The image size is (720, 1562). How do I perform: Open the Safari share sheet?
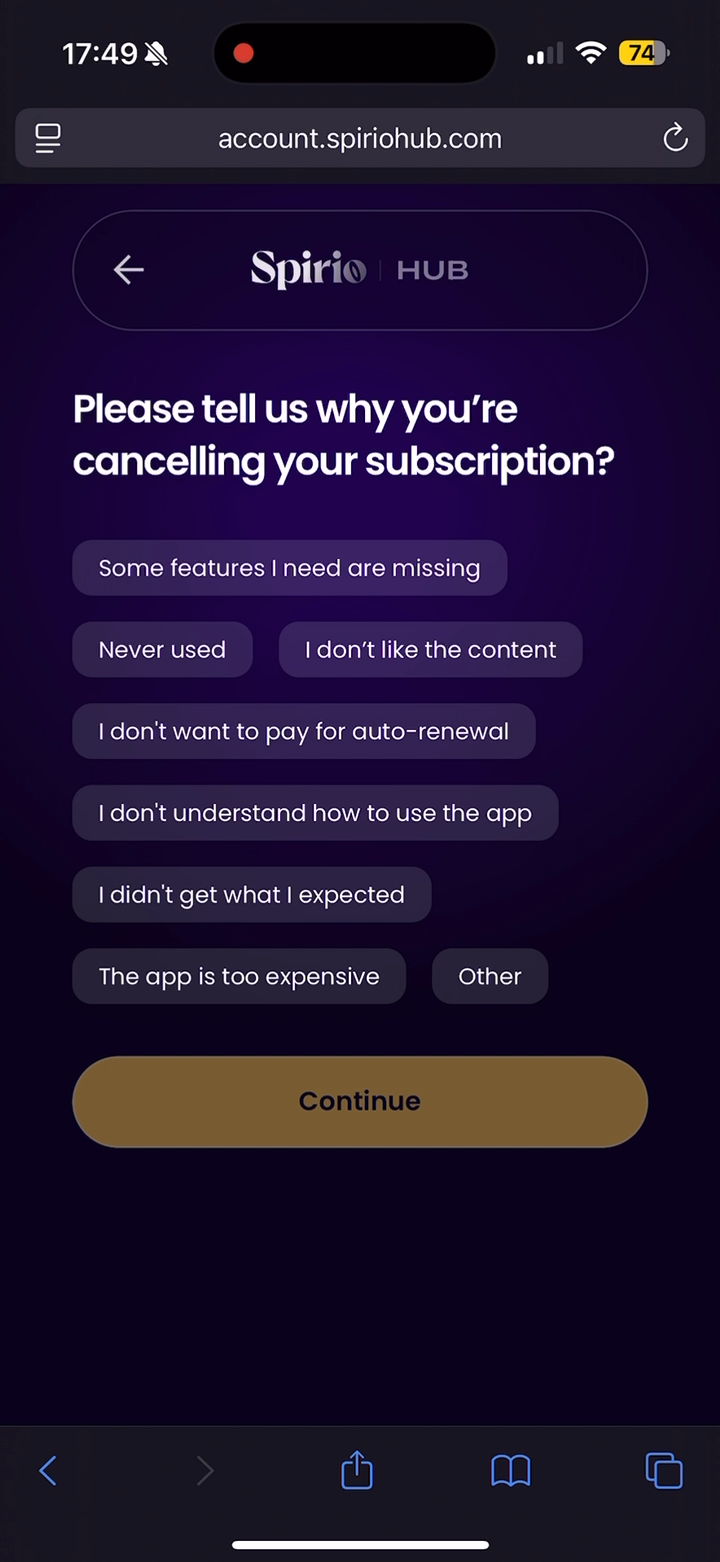(357, 1470)
